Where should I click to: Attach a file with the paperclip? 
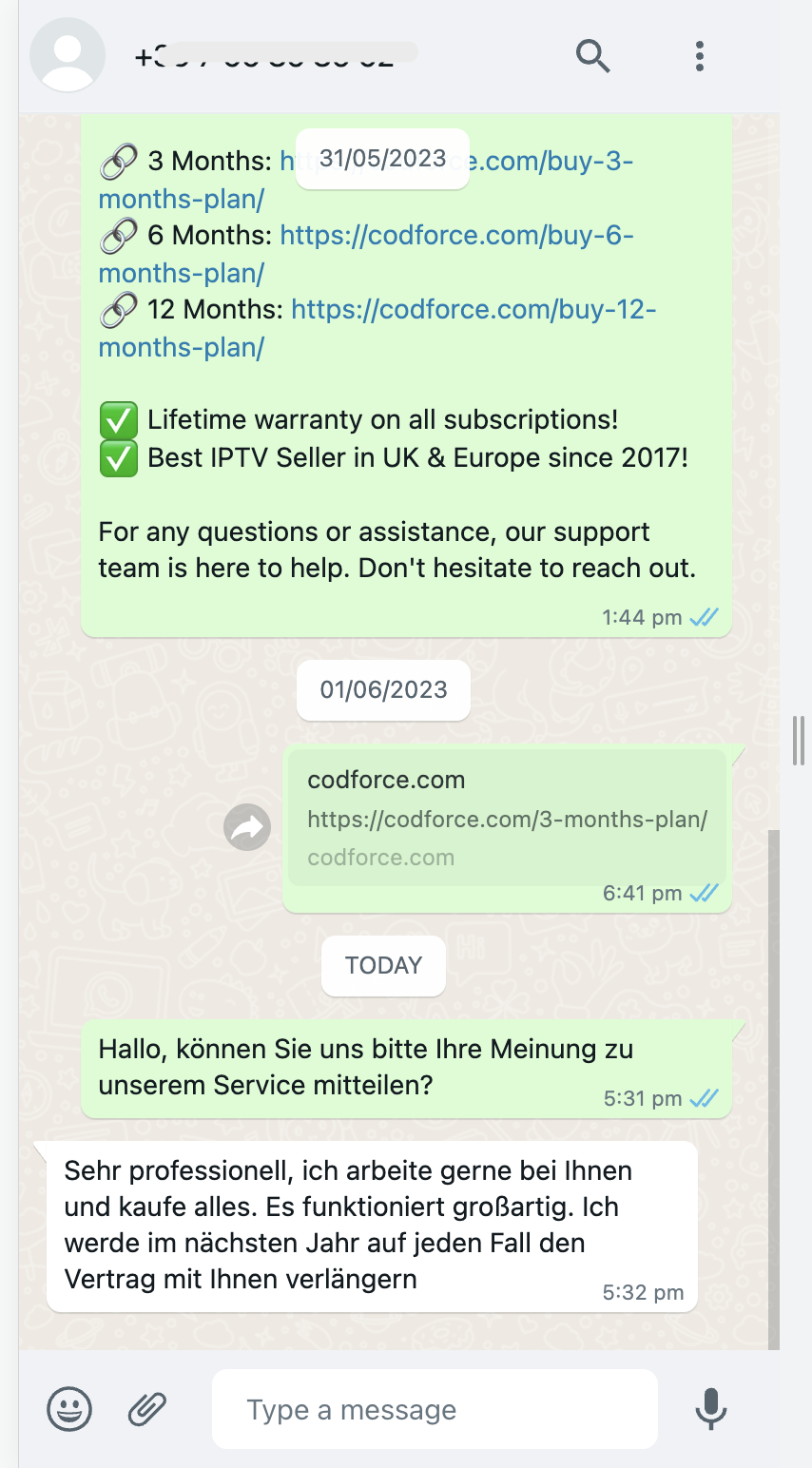click(x=147, y=1408)
